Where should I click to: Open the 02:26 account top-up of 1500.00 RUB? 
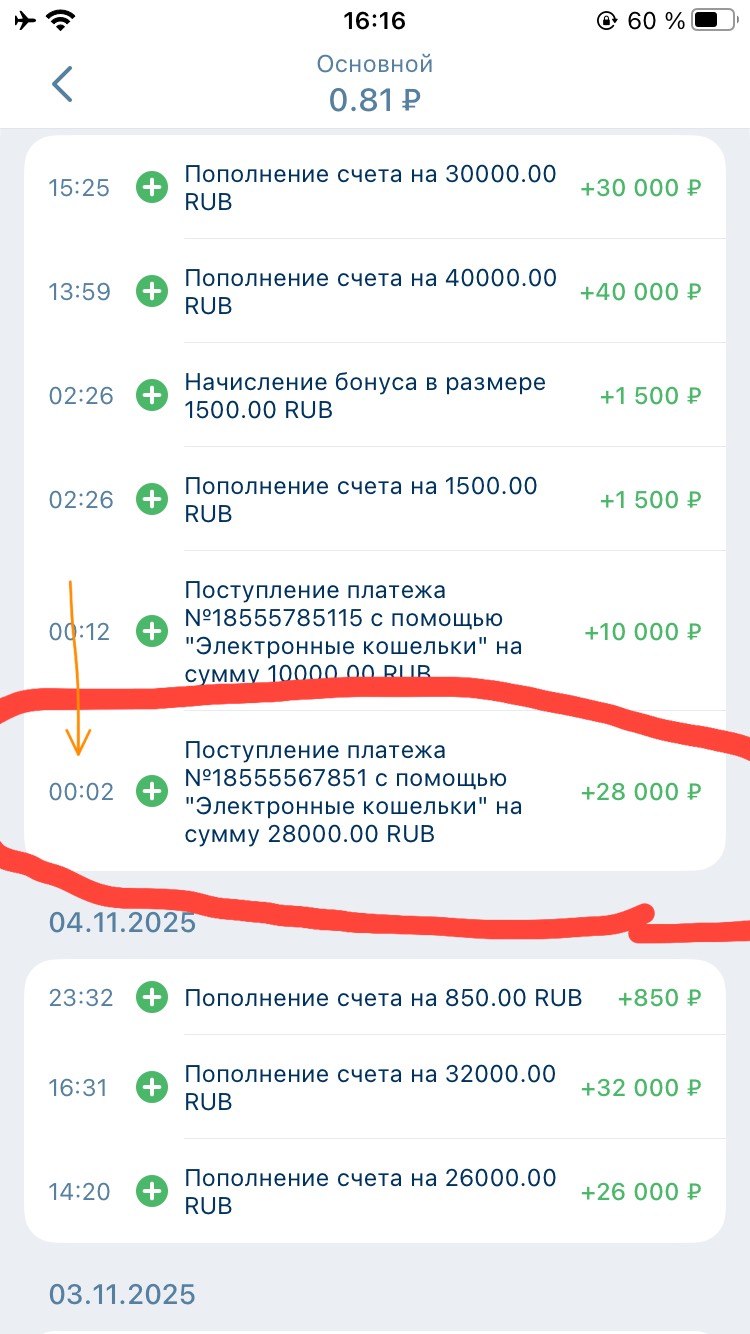pos(375,499)
